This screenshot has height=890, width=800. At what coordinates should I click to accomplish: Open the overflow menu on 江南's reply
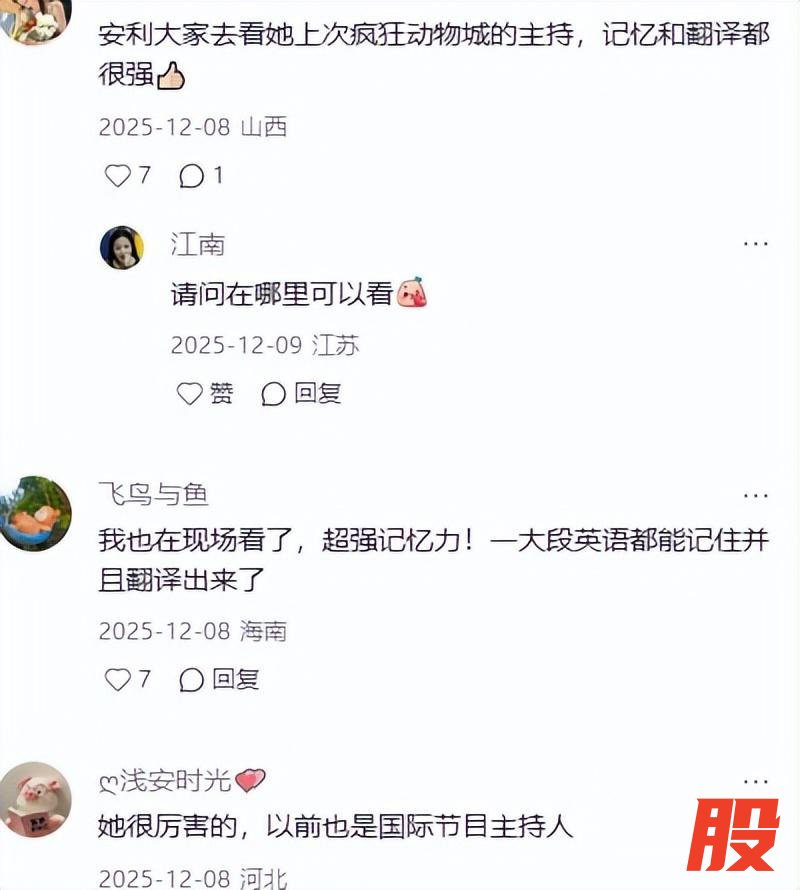click(x=755, y=244)
